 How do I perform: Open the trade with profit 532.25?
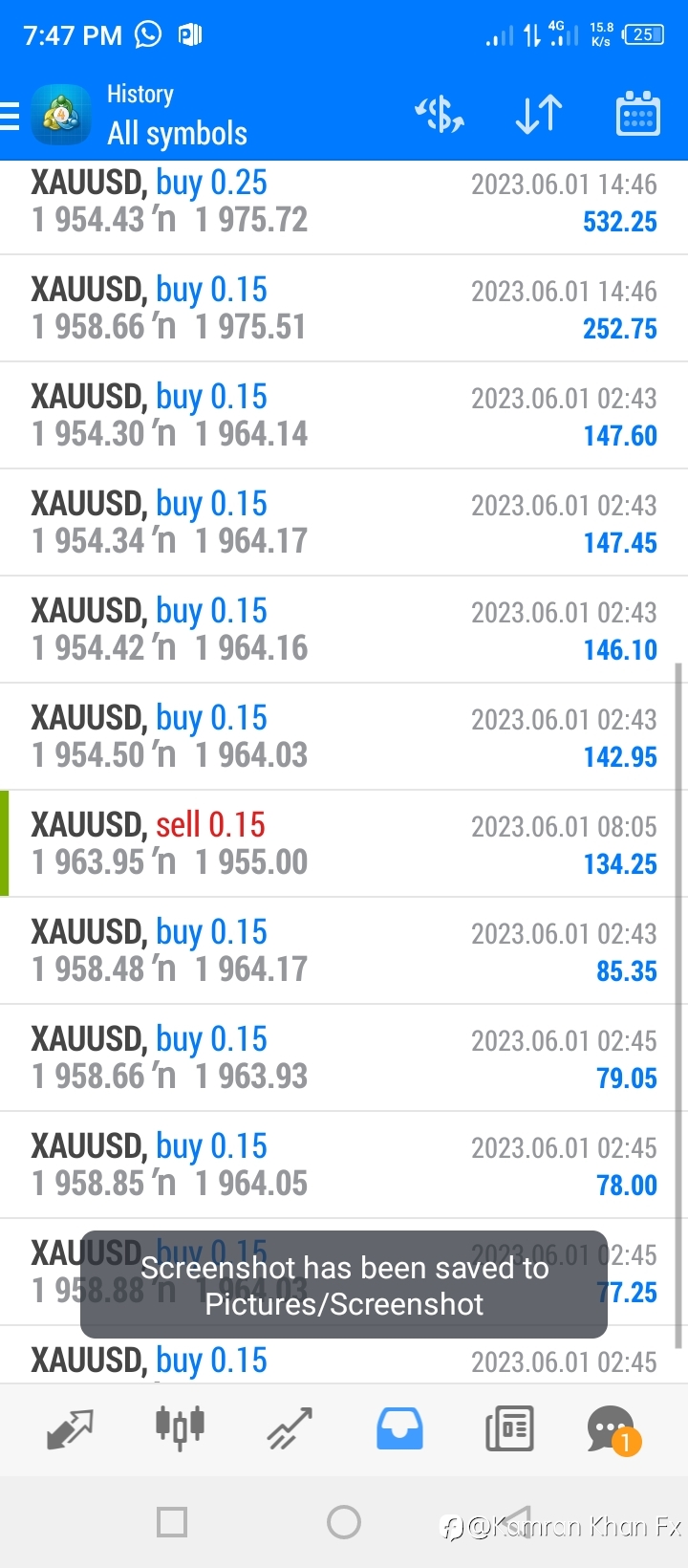click(344, 202)
